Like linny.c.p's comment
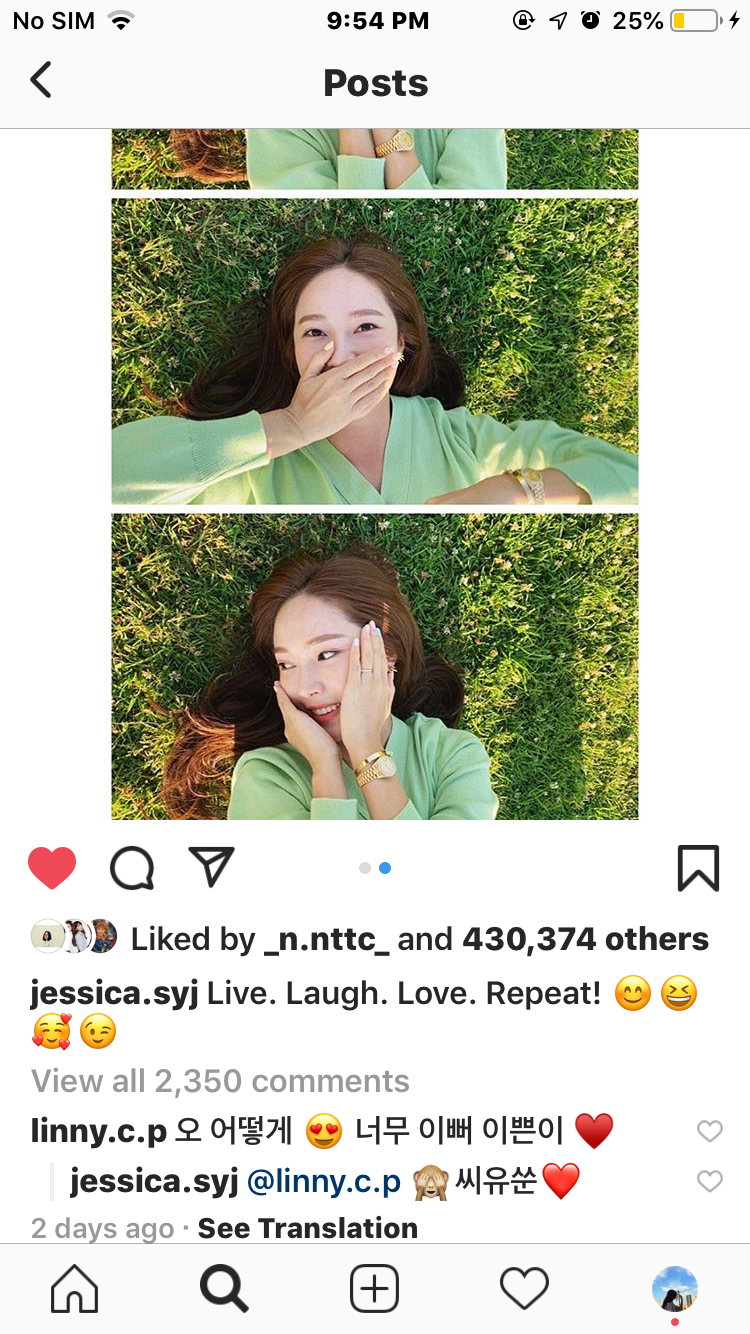The height and width of the screenshot is (1334, 750). 709,1131
